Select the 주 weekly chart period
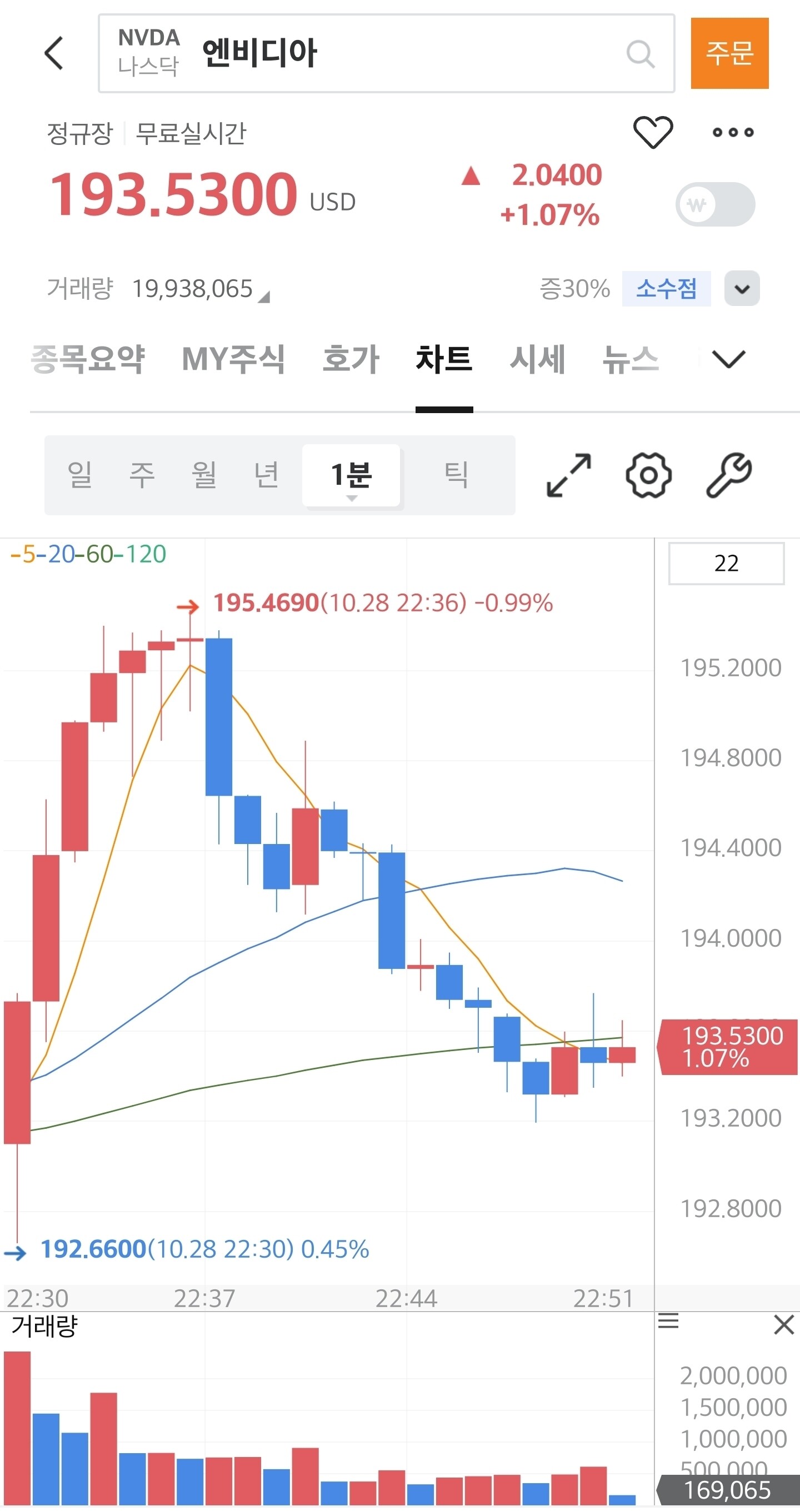The height and width of the screenshot is (1512, 800). (142, 475)
